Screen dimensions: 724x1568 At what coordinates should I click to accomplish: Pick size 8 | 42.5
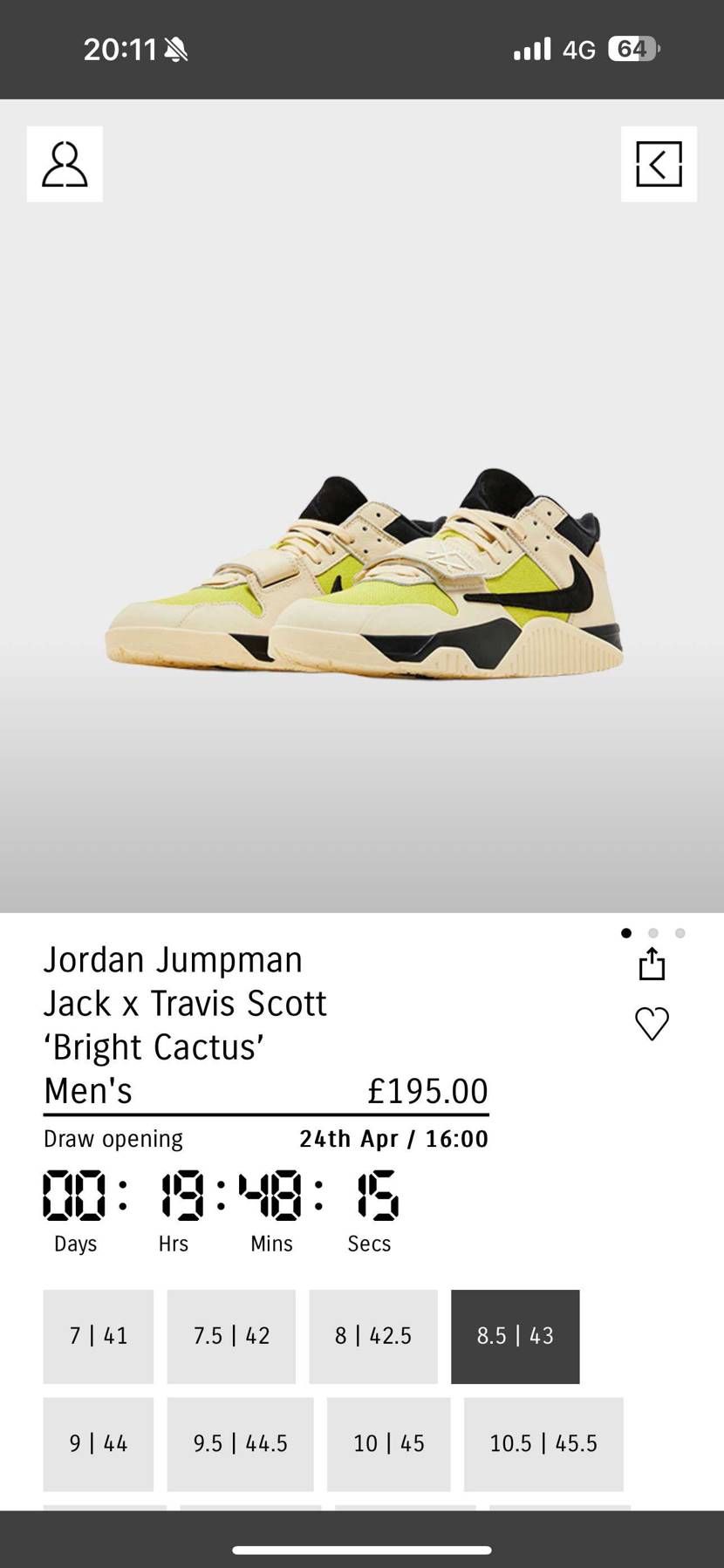click(373, 1336)
